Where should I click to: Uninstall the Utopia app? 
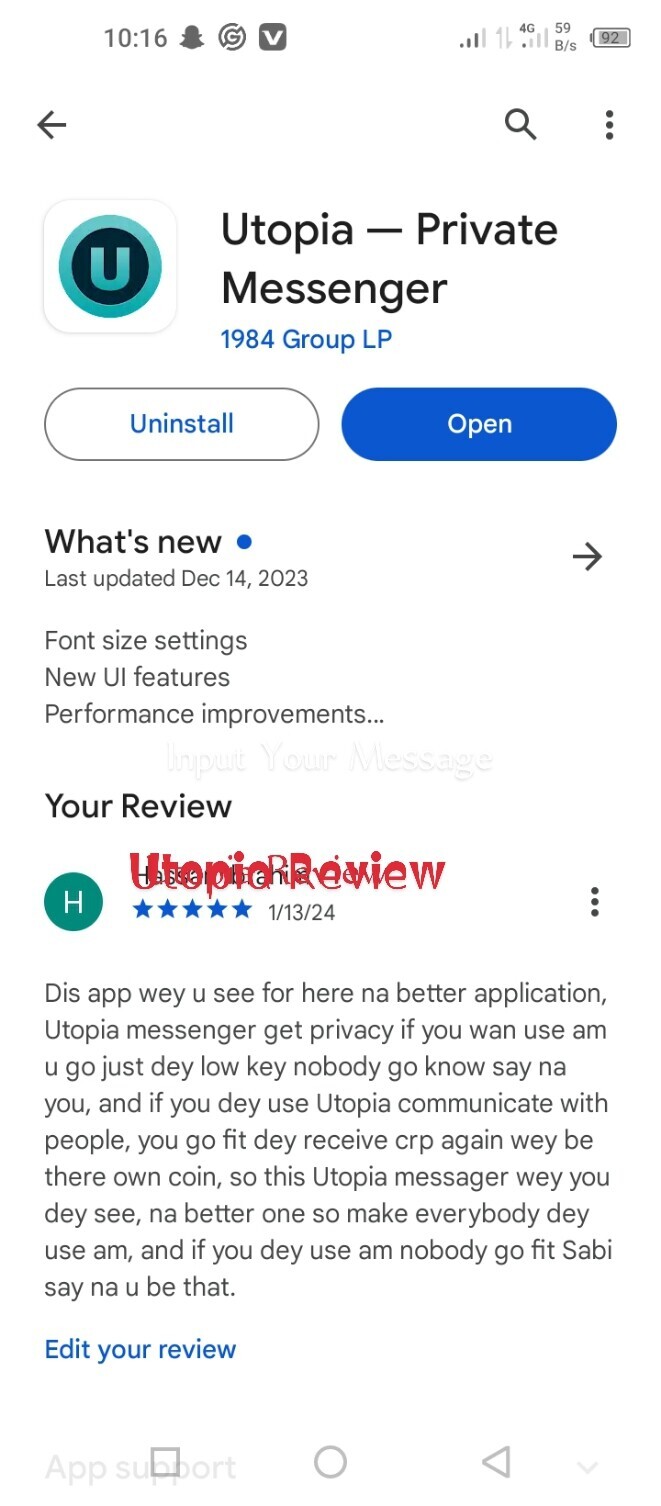coord(181,424)
